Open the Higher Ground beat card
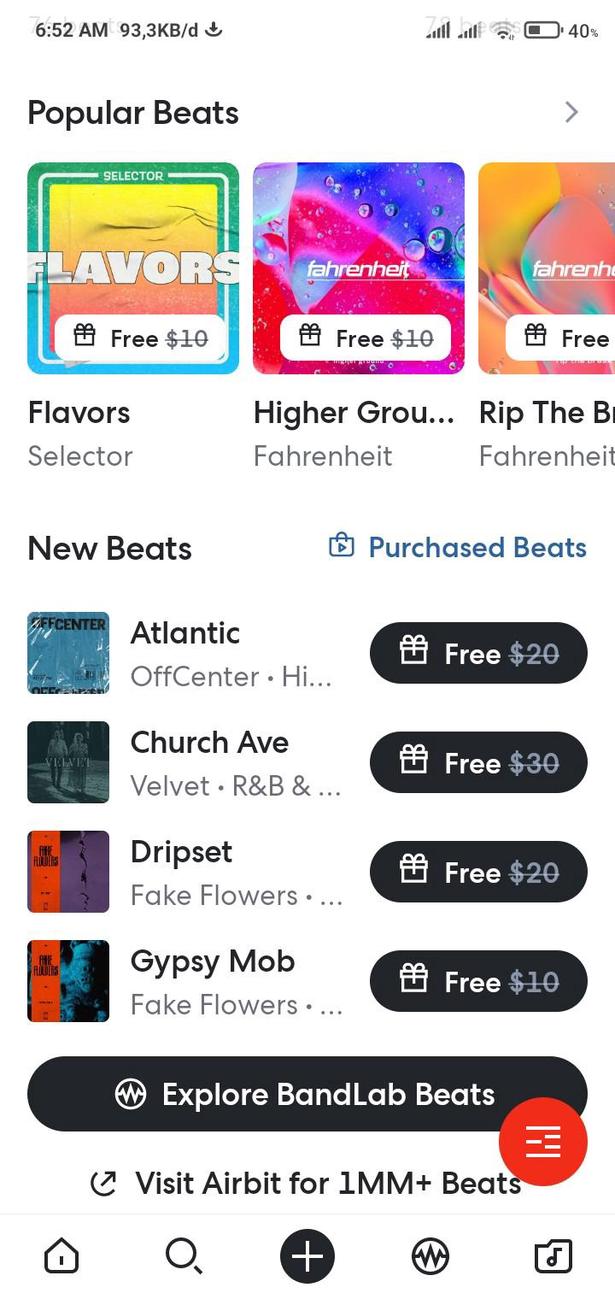The image size is (615, 1299). point(358,268)
